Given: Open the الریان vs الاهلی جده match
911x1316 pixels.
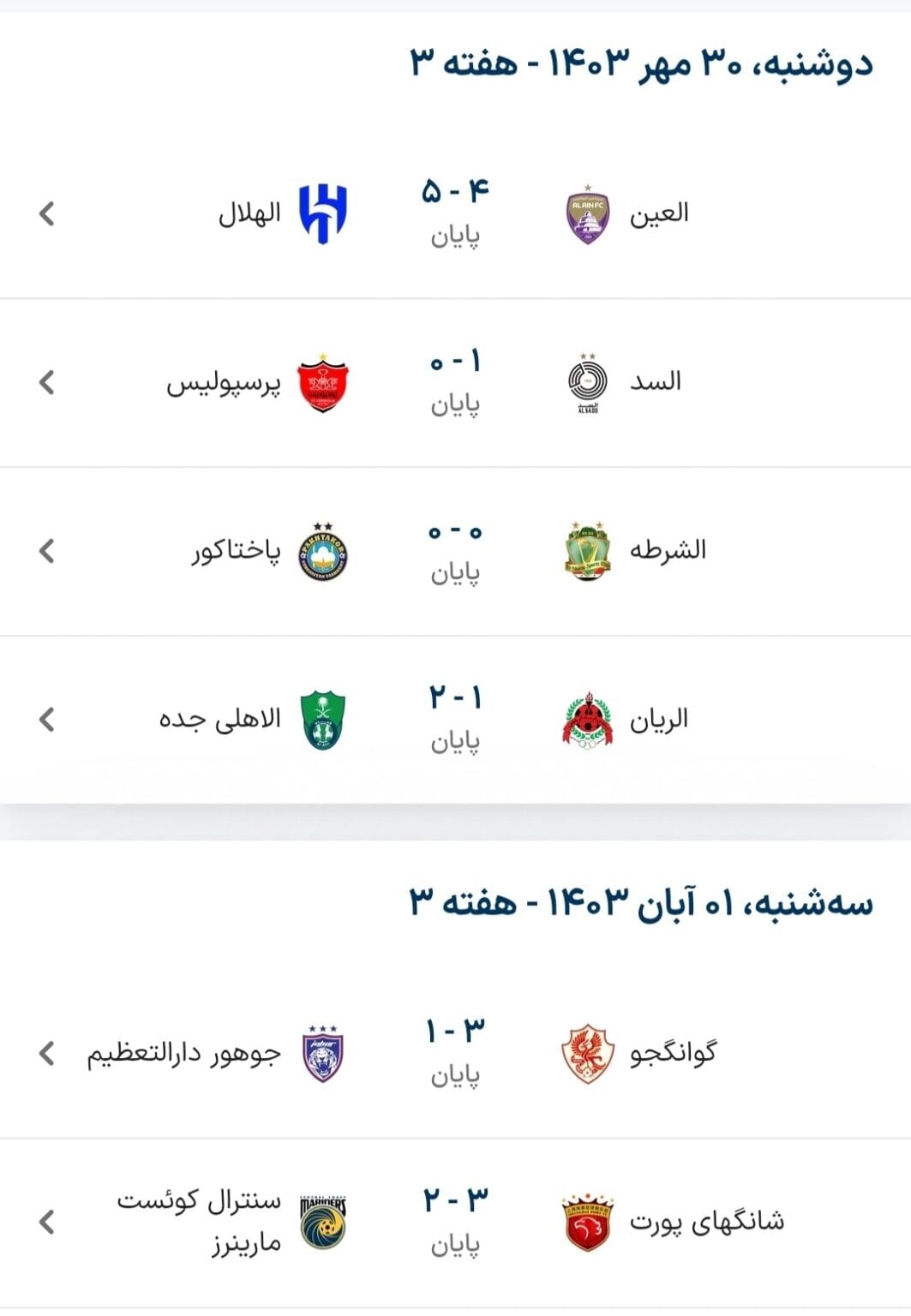Looking at the screenshot, I should (x=454, y=720).
